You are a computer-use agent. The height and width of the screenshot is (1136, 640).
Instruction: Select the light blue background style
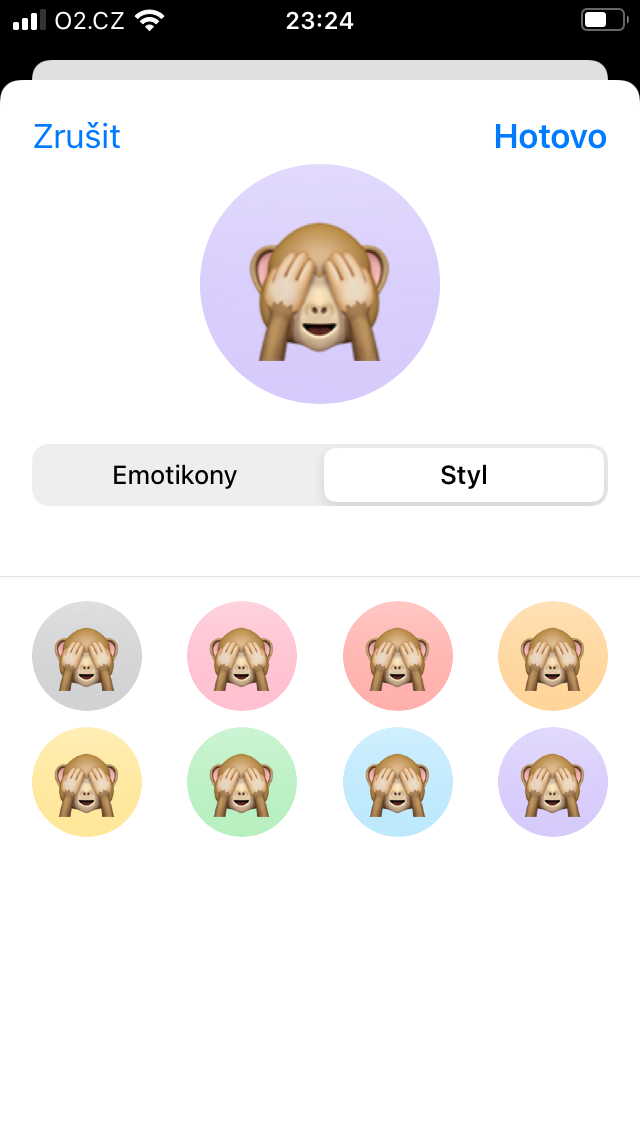[x=398, y=782]
